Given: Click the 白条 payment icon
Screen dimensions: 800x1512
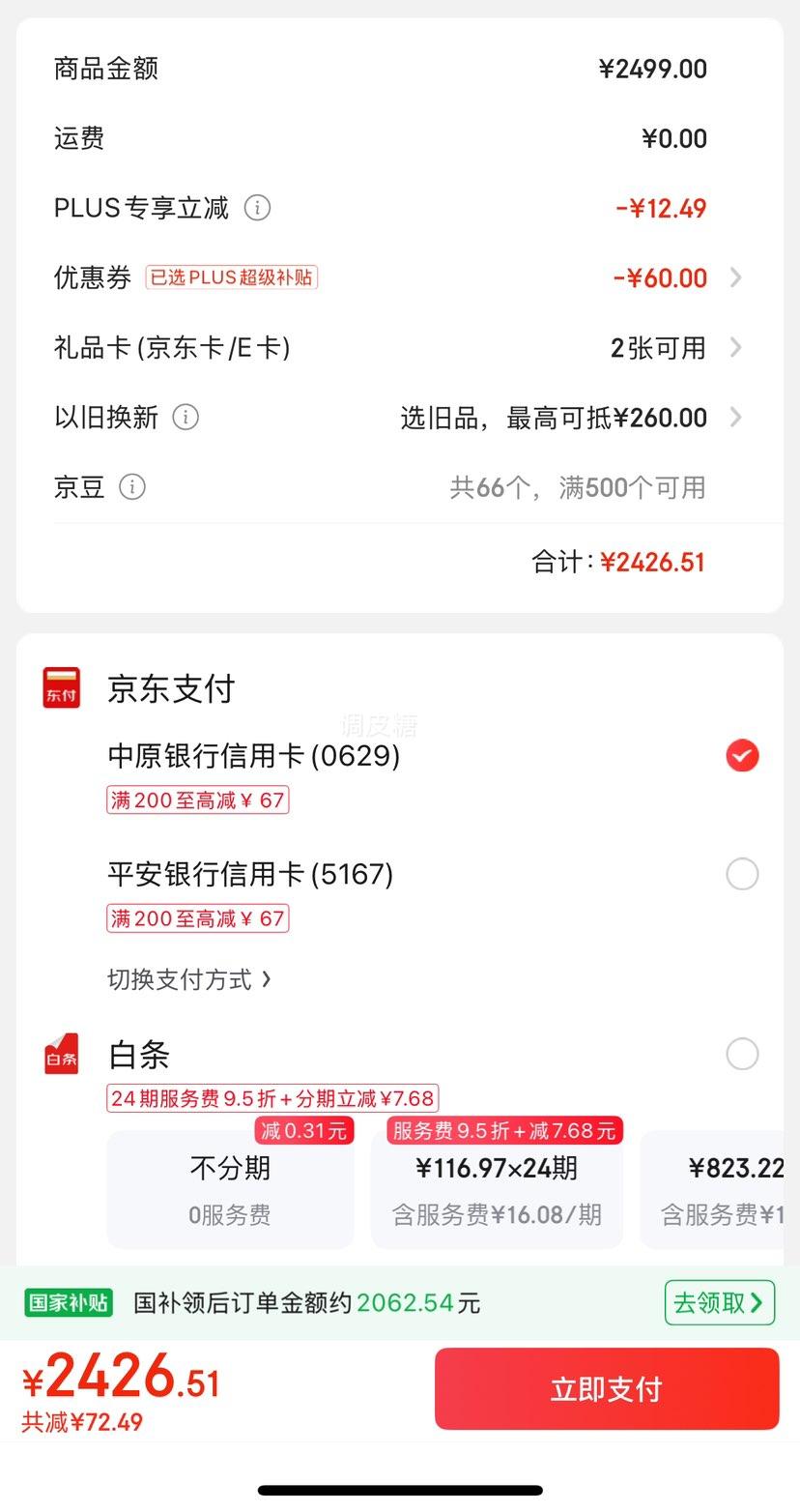Looking at the screenshot, I should coord(61,1055).
